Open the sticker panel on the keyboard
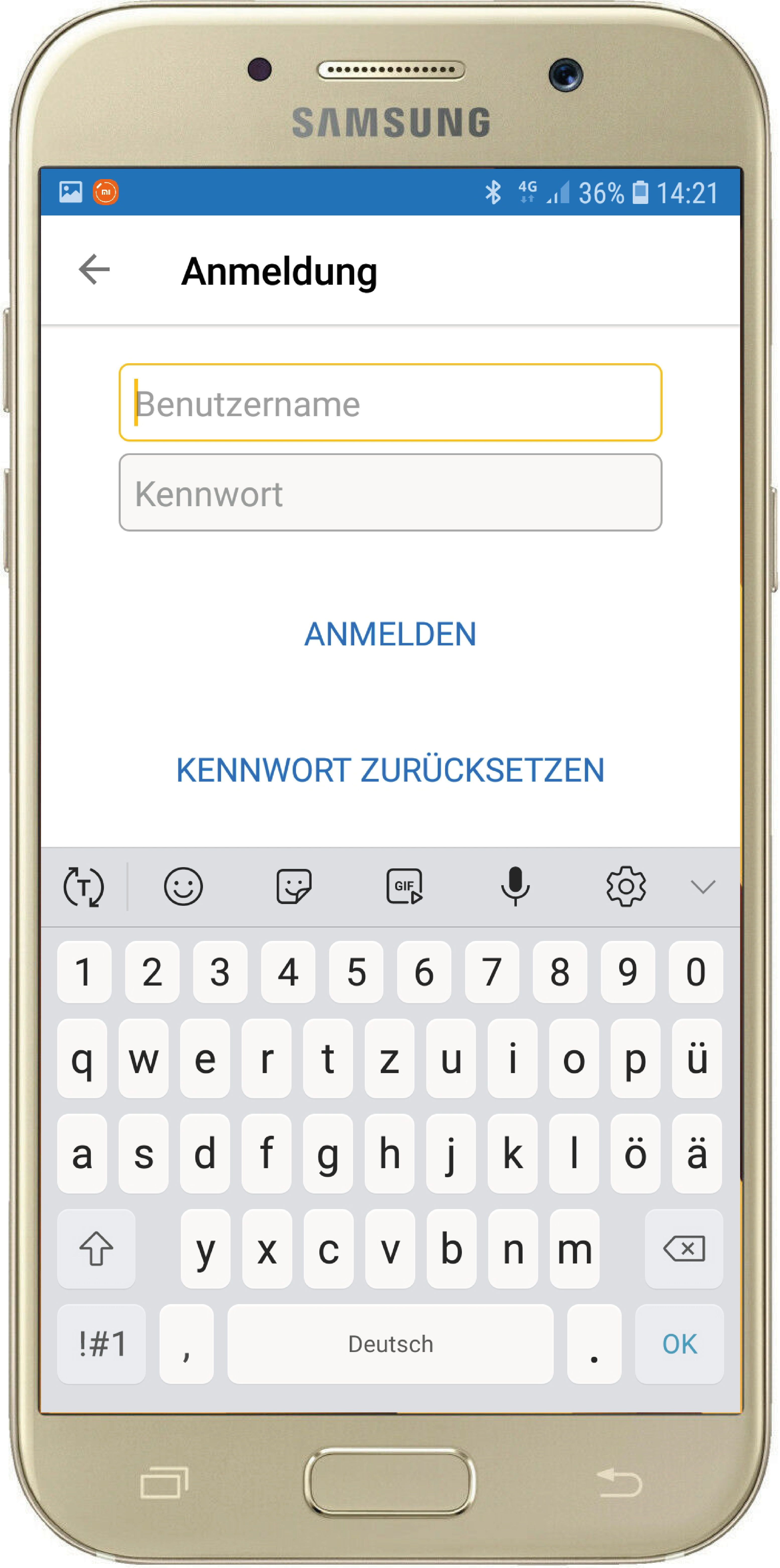This screenshot has height=1568, width=780. pyautogui.click(x=294, y=886)
